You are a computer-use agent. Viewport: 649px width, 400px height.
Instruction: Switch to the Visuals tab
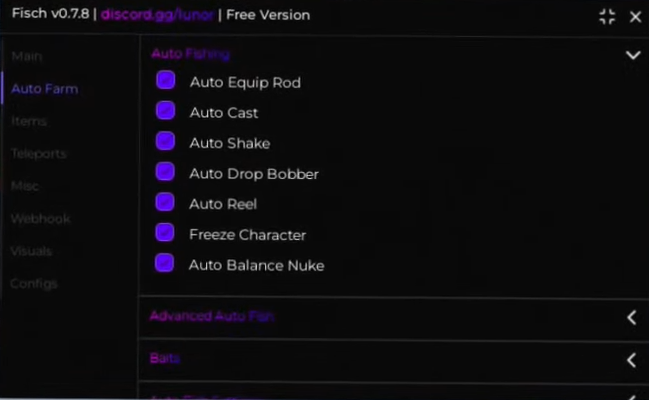tap(31, 251)
